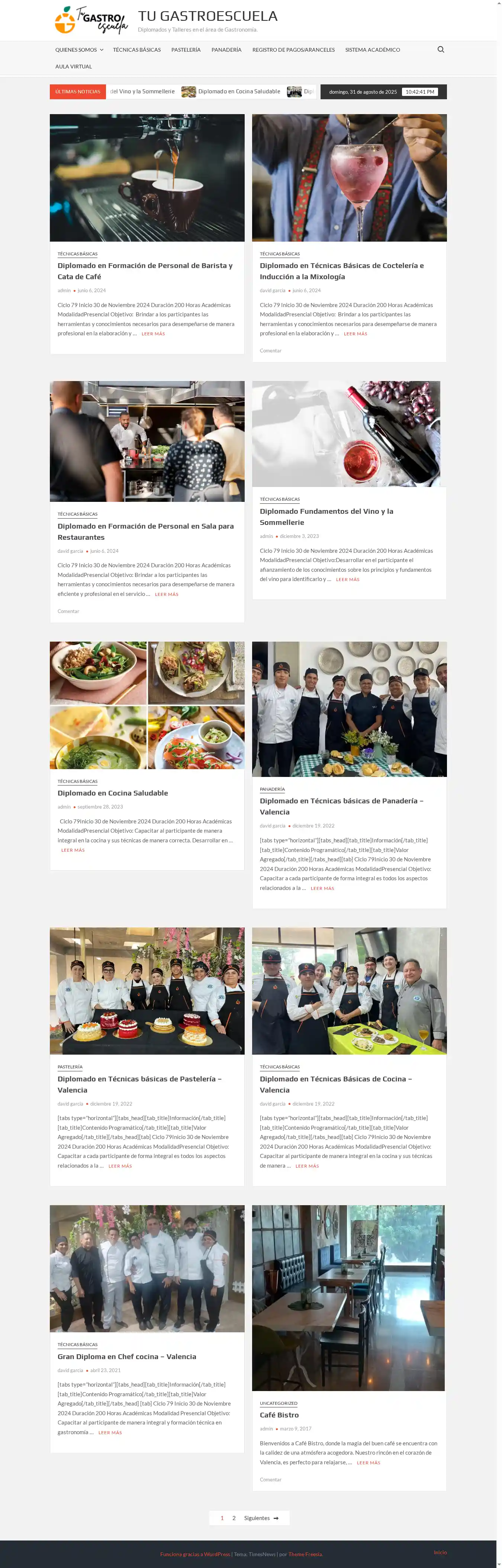Viewport: 502px width, 1568px height.
Task: Open the Pastelería section
Action: (186, 50)
